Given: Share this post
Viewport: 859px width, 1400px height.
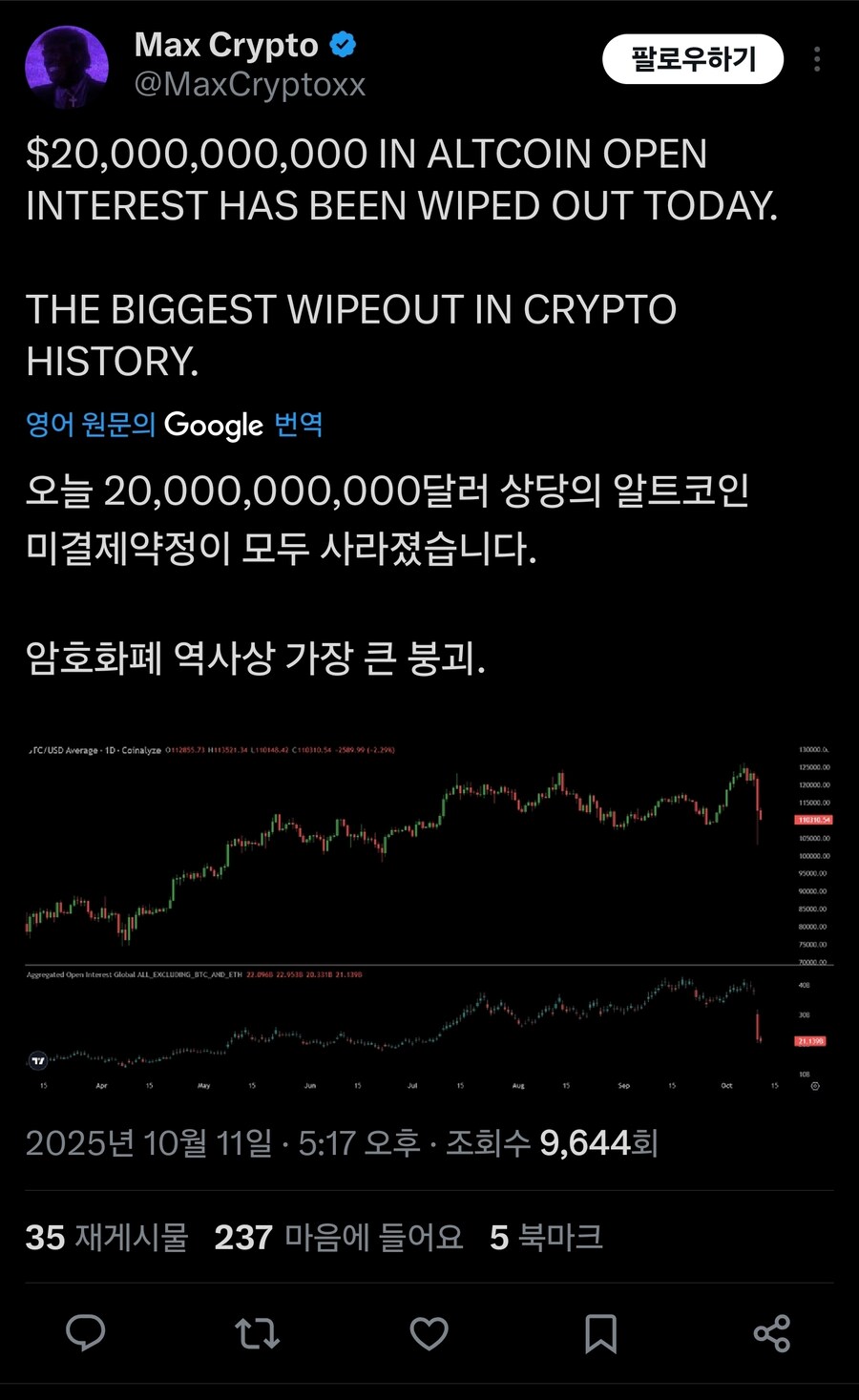Looking at the screenshot, I should [x=772, y=1332].
